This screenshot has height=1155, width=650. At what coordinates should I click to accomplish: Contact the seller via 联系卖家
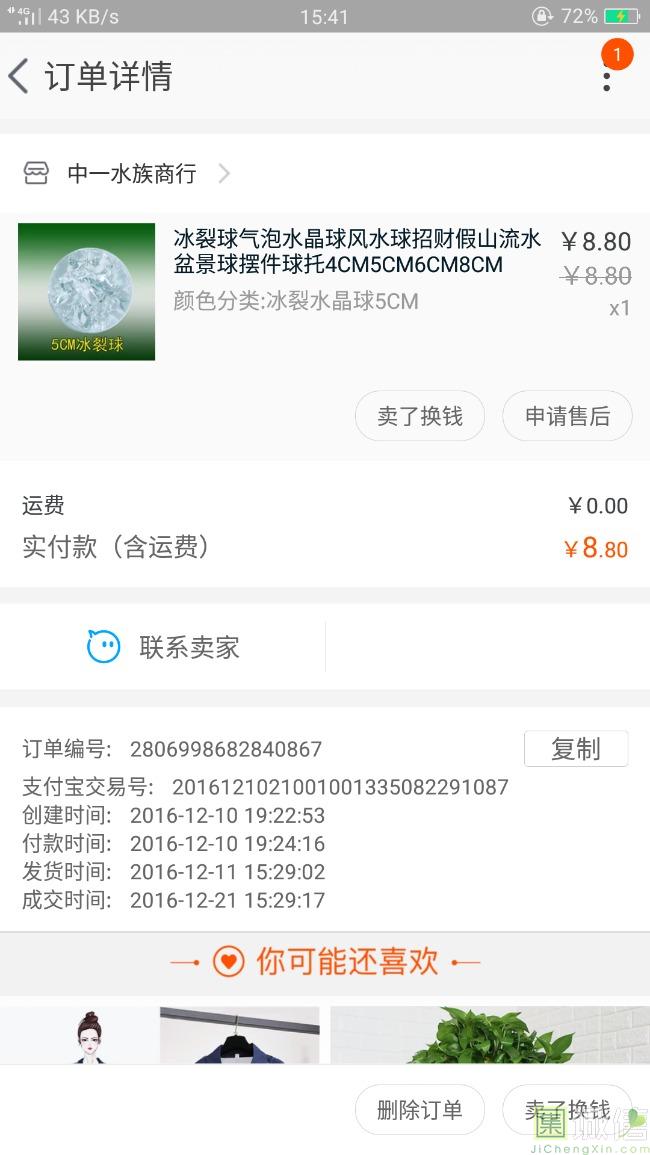[163, 647]
